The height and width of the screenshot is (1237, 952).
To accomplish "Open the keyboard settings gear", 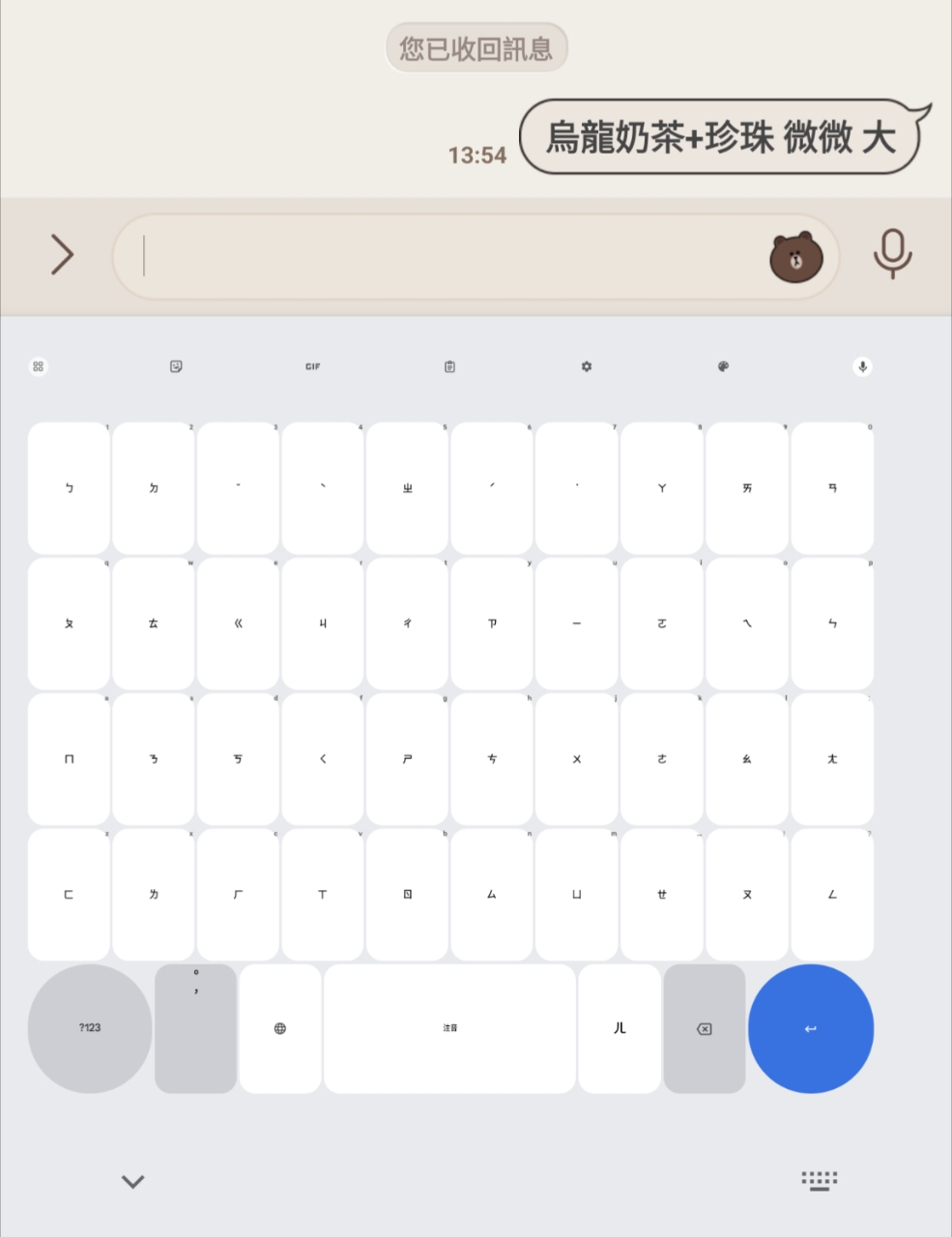I will (586, 366).
